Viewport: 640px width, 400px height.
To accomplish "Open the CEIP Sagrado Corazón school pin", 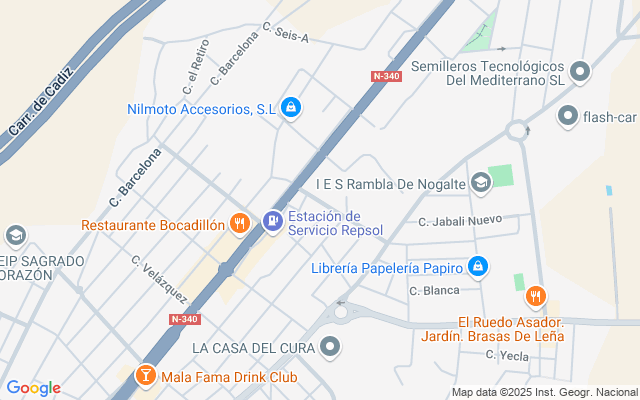I will [16, 236].
